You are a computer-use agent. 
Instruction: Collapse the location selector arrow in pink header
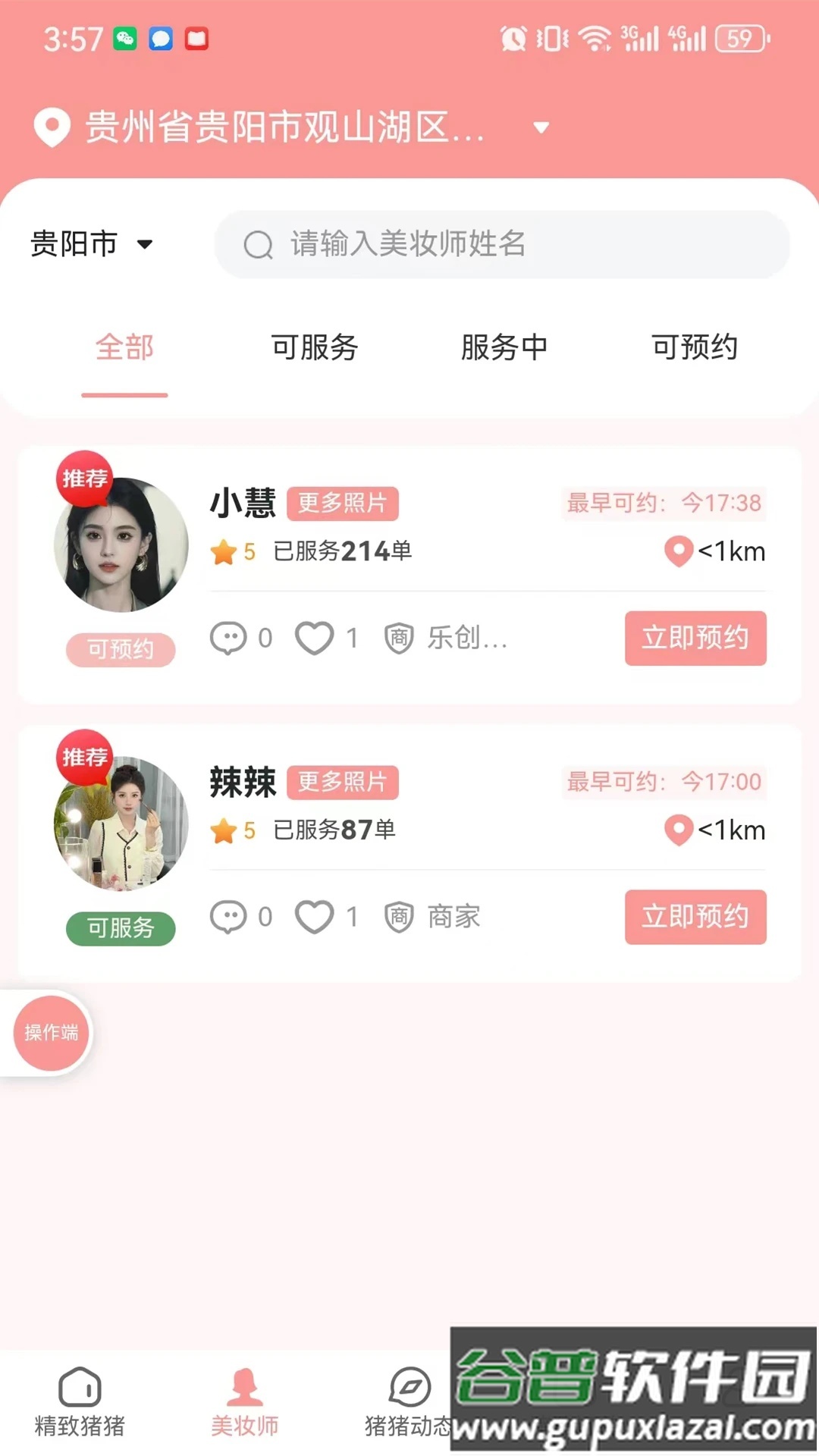[x=541, y=127]
